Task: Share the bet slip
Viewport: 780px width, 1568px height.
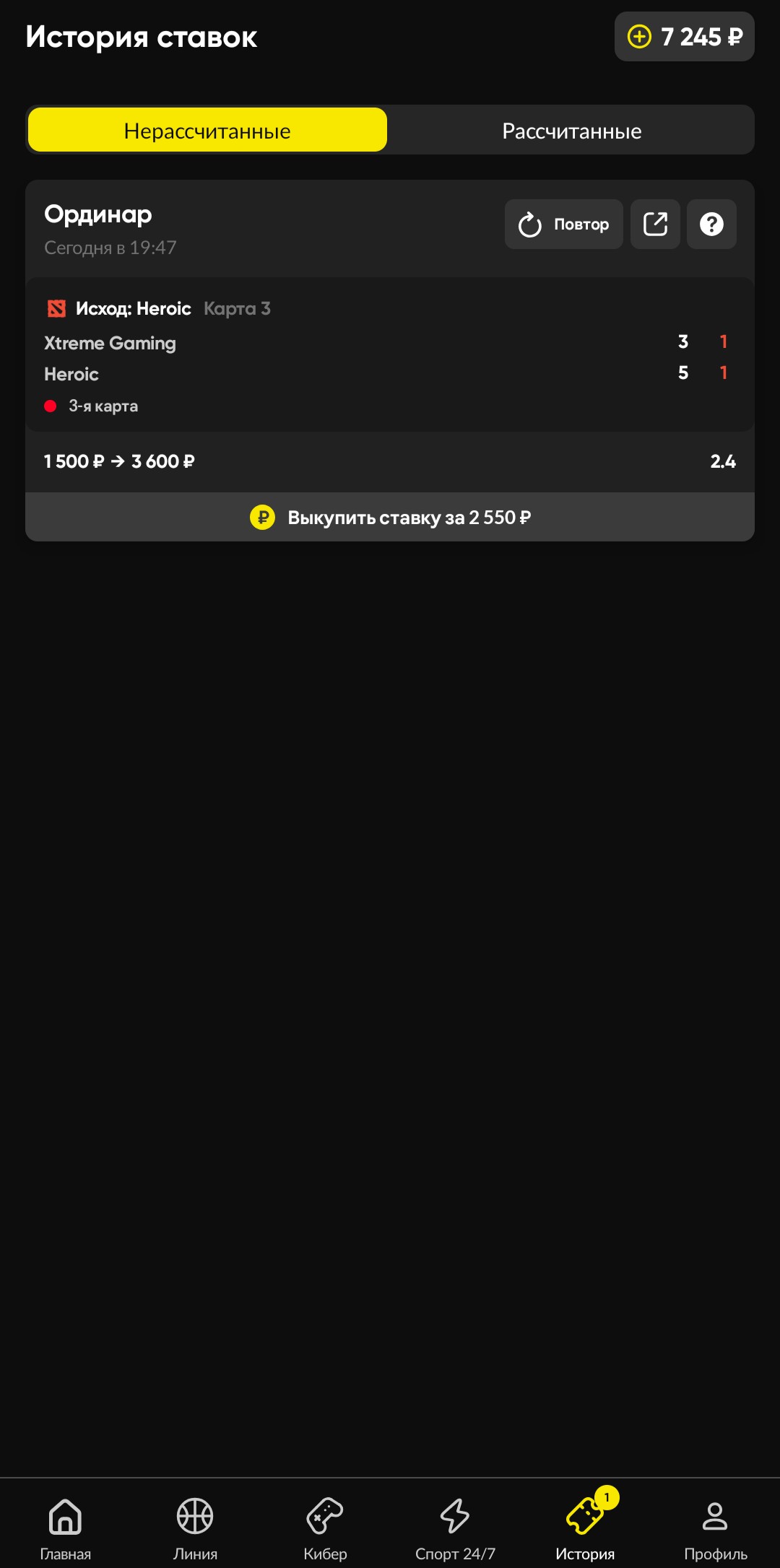Action: pyautogui.click(x=655, y=225)
